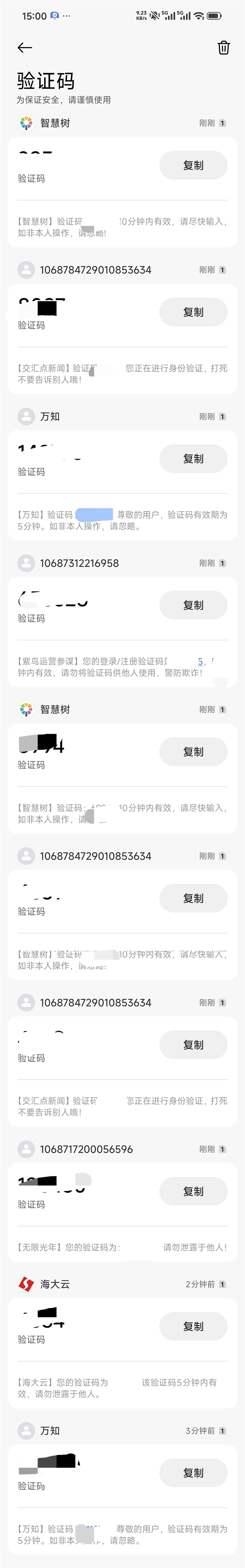Copy the 无限光年 verification code
The width and height of the screenshot is (245, 1568).
[x=193, y=1191]
